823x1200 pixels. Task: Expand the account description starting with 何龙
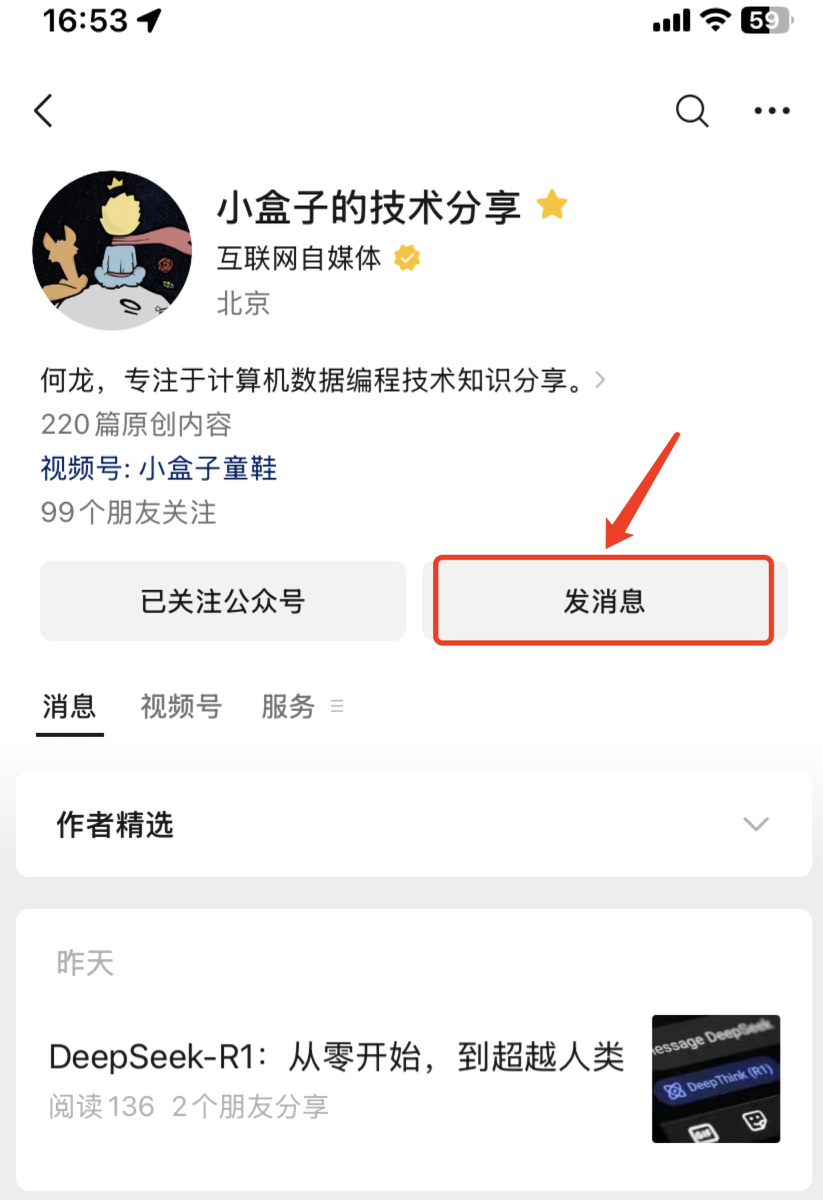[322, 381]
